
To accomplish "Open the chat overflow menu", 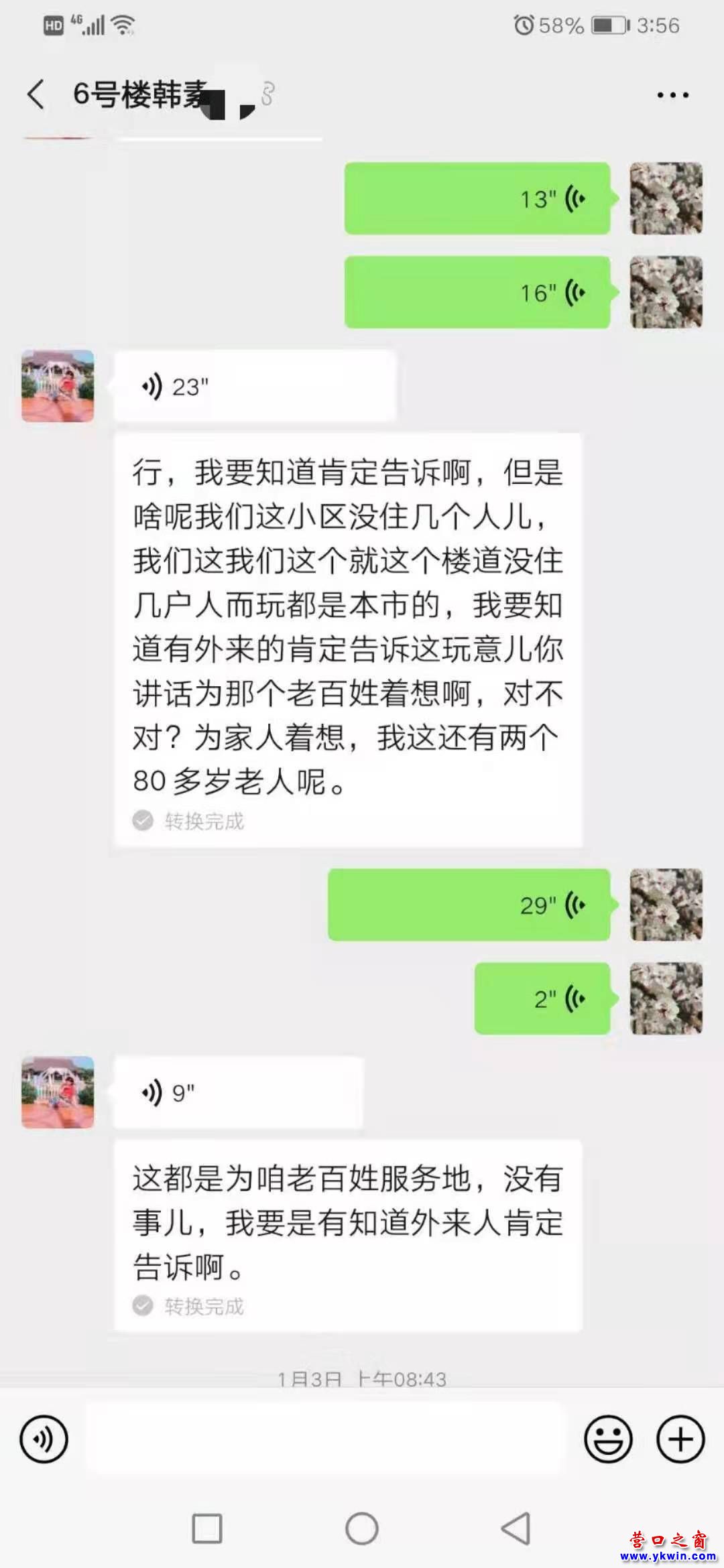I will point(672,95).
